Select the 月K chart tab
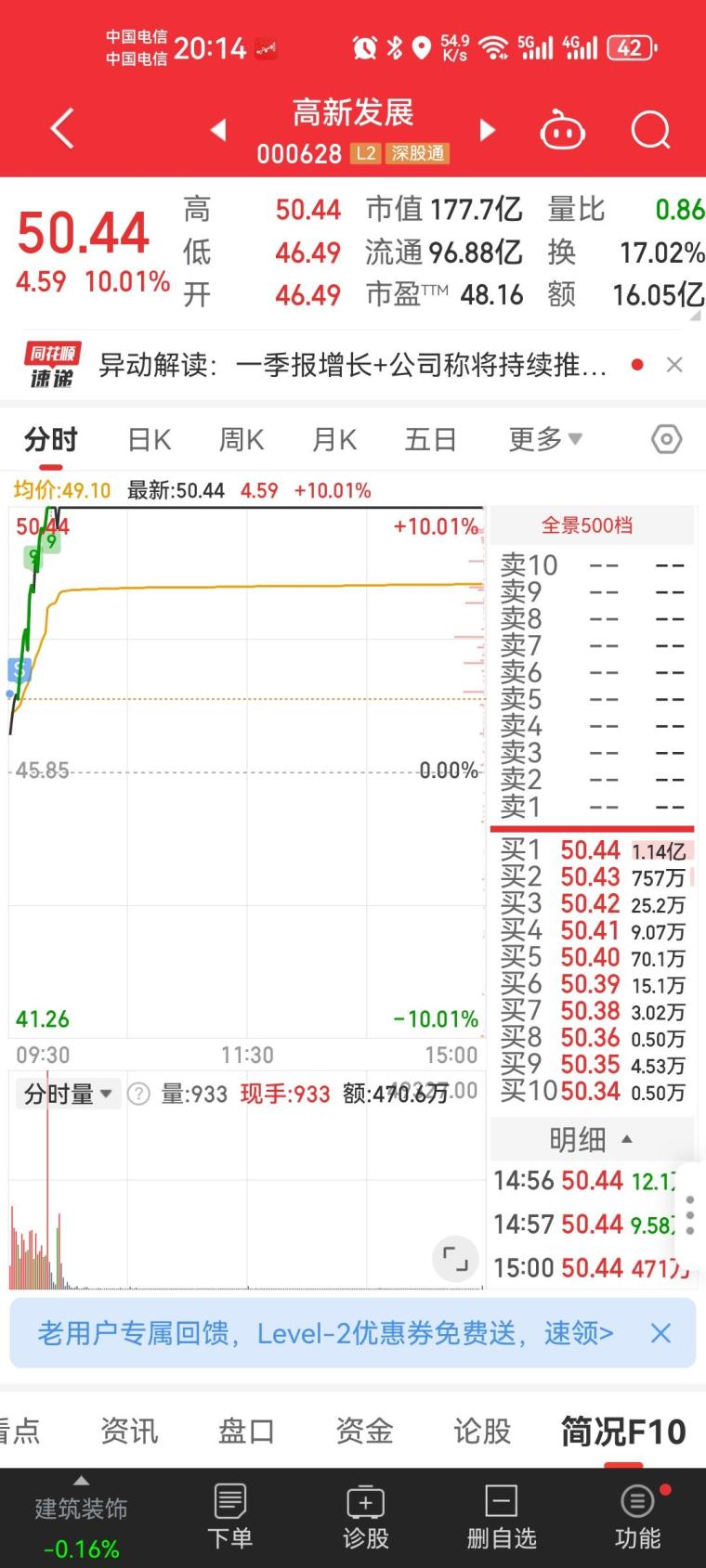This screenshot has width=706, height=1568. click(x=334, y=439)
